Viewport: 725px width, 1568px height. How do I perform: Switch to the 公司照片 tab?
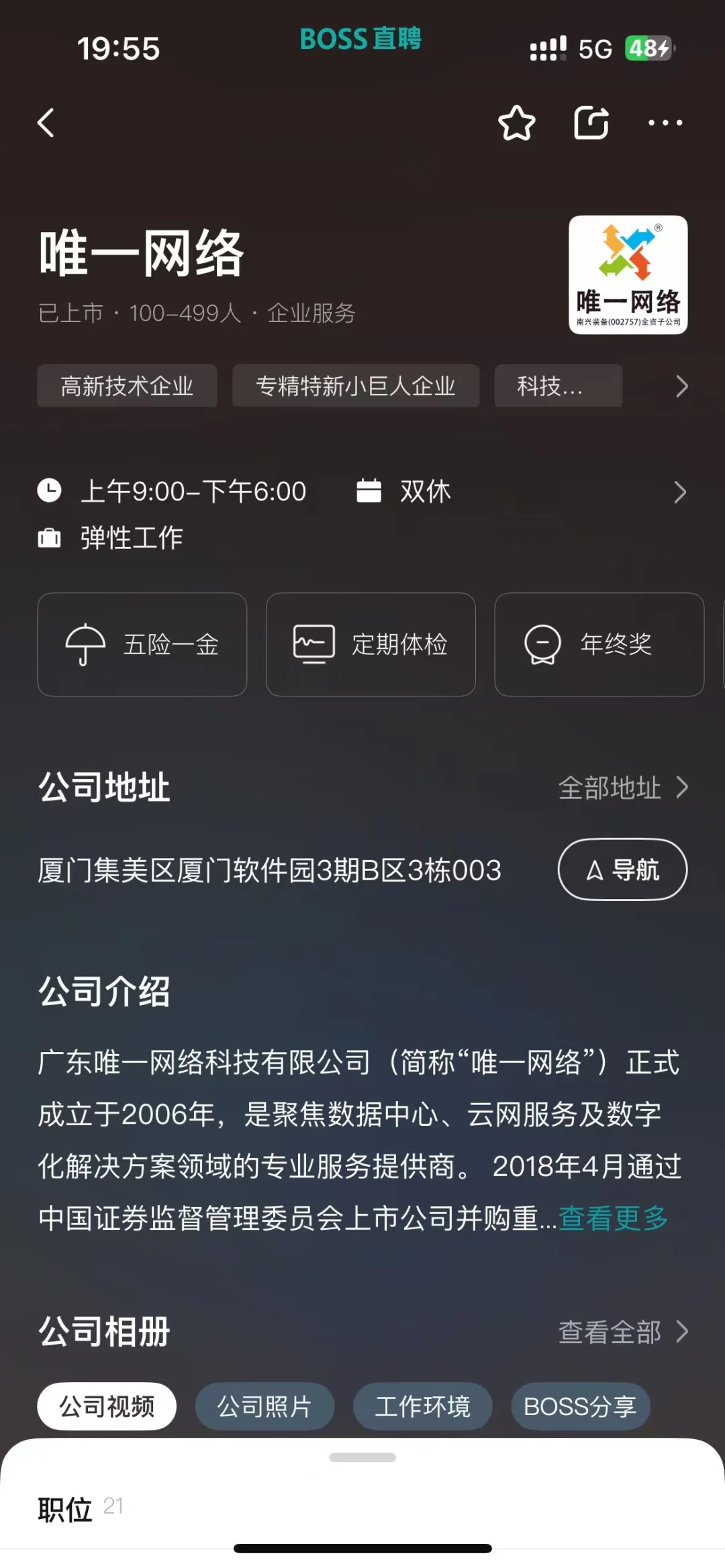264,1406
